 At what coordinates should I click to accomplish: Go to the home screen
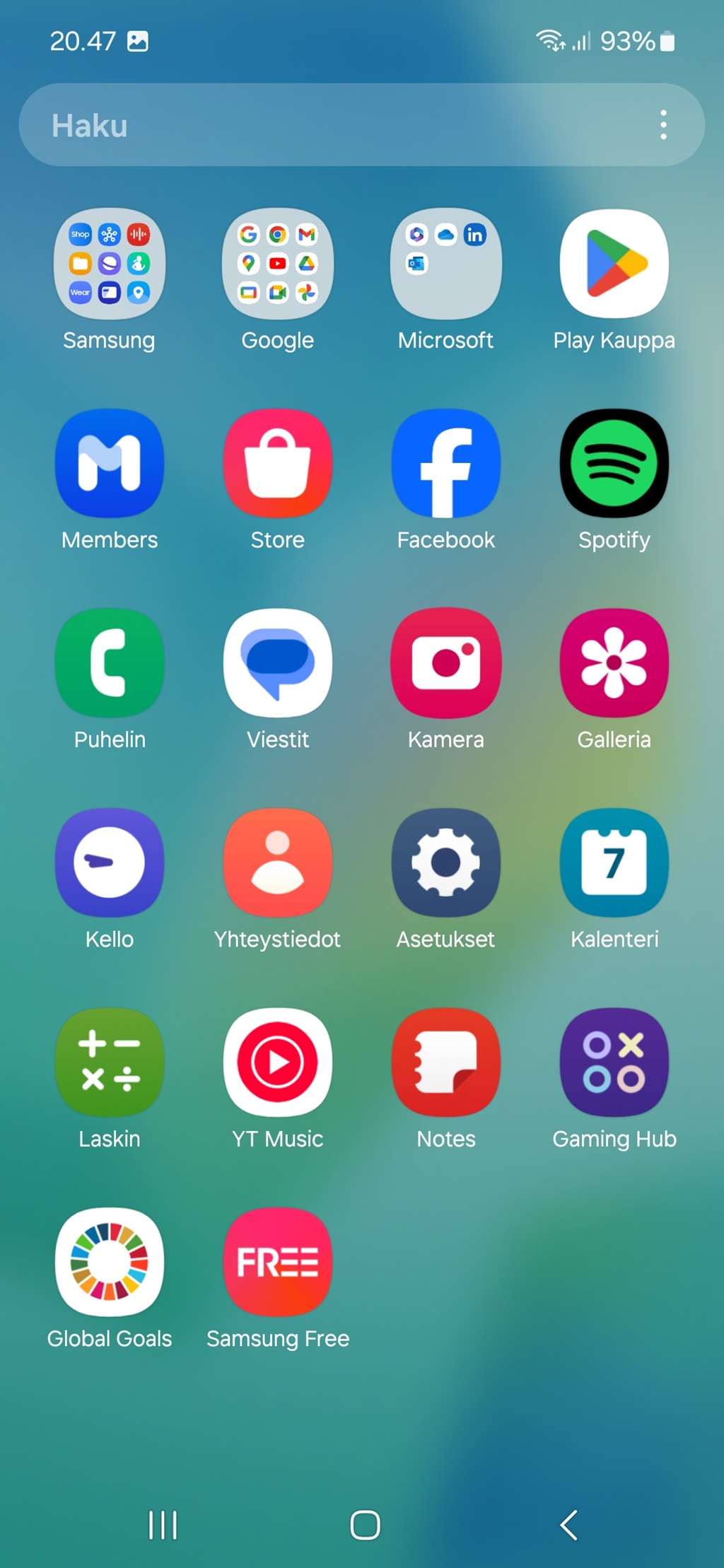click(x=365, y=1525)
